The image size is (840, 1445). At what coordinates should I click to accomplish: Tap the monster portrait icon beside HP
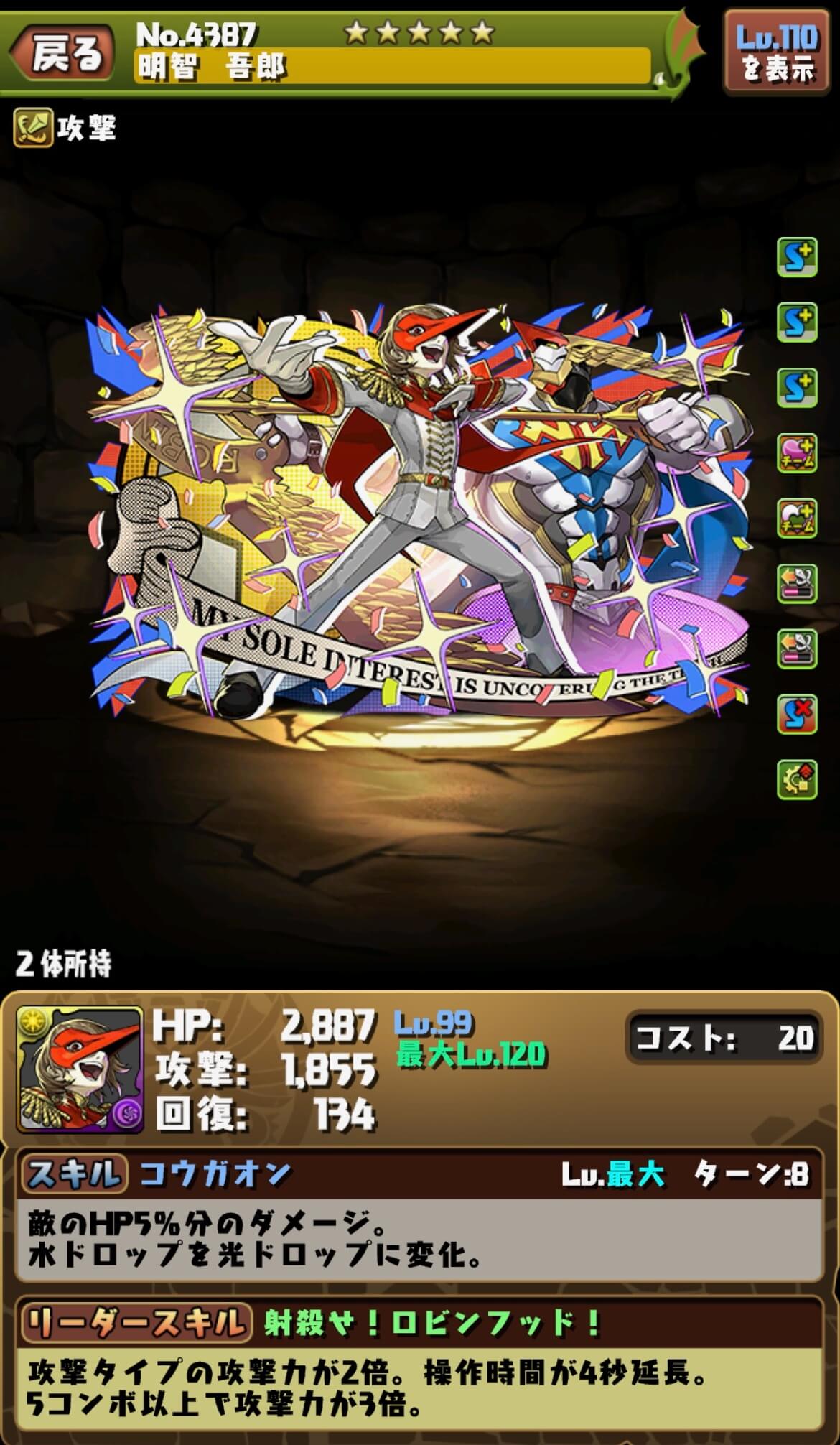coord(80,1070)
